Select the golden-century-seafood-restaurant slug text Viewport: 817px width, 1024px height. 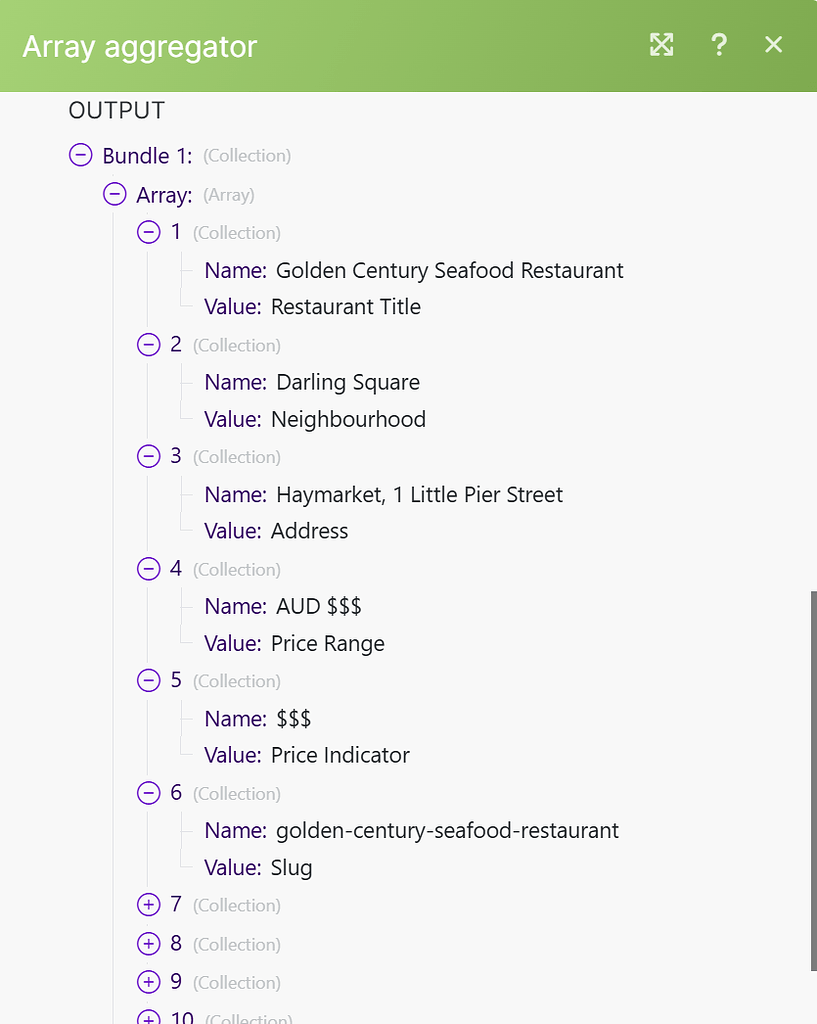447,830
